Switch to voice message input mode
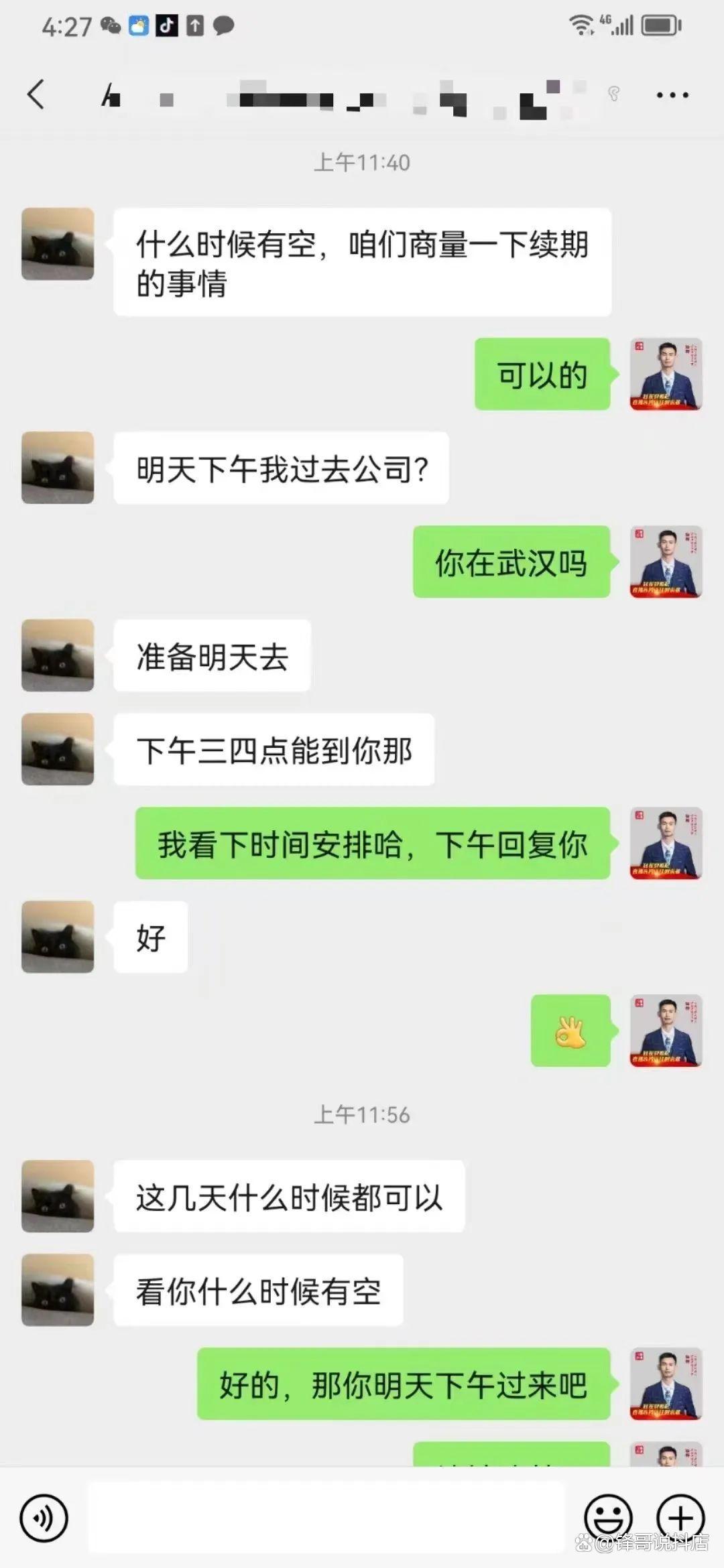This screenshot has width=724, height=1568. [45, 1516]
